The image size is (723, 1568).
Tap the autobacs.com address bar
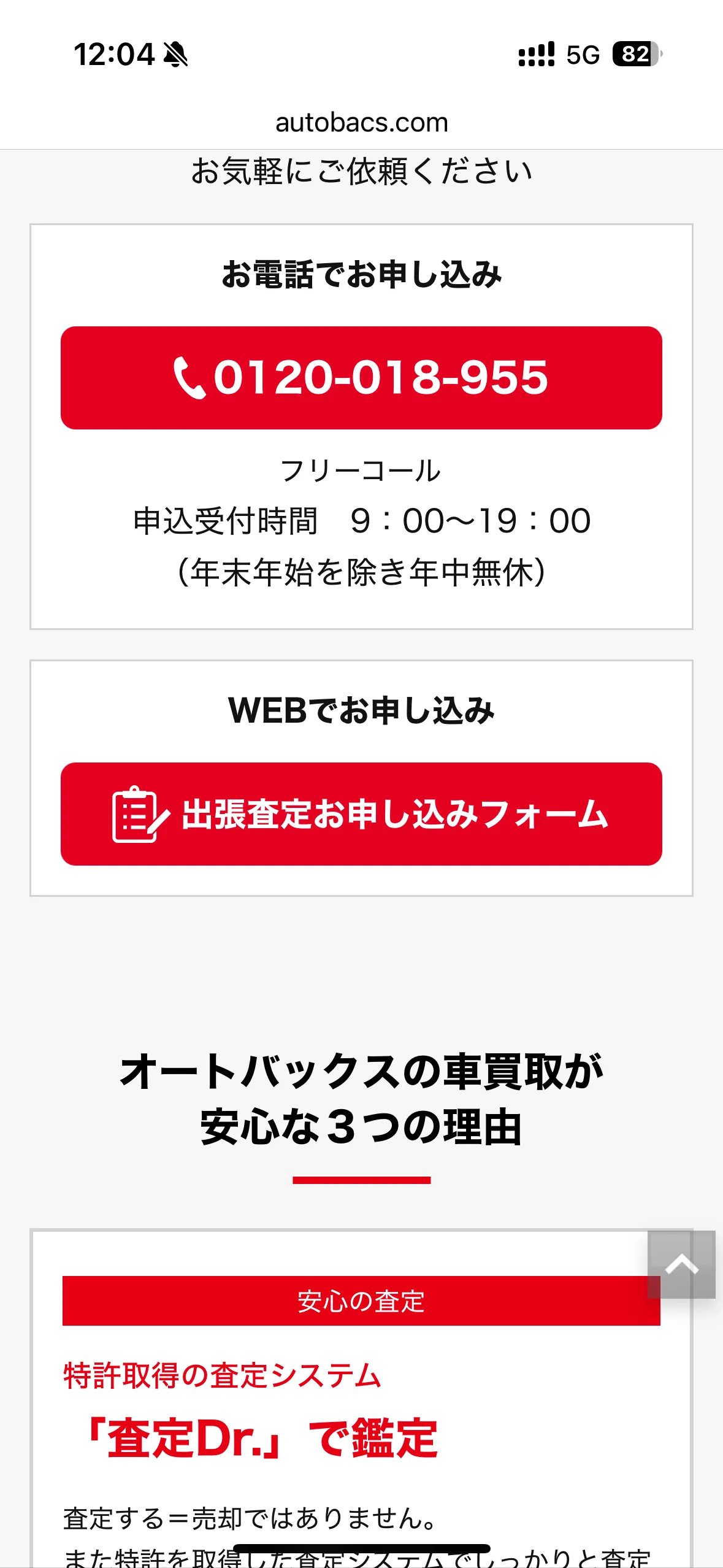point(361,122)
